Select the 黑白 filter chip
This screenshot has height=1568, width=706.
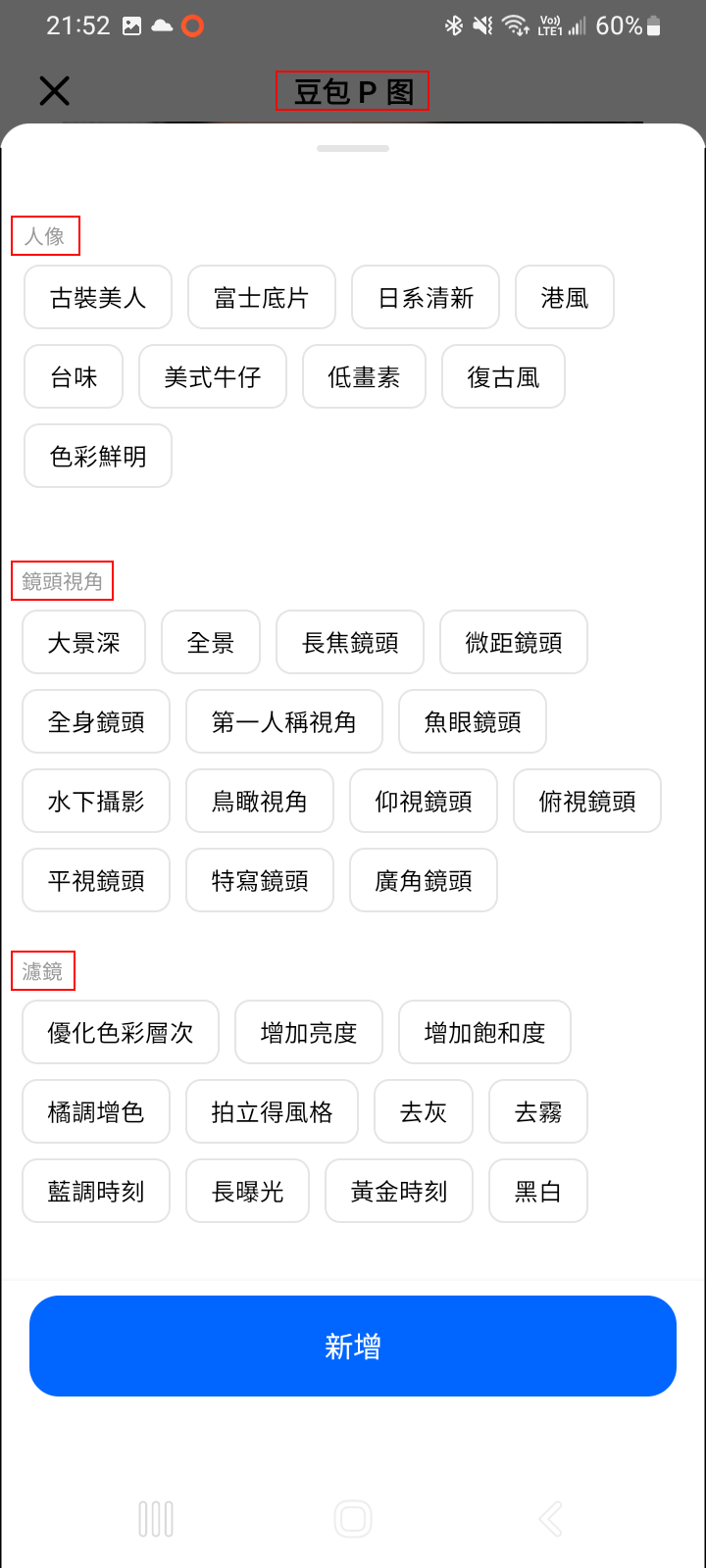click(x=537, y=1192)
